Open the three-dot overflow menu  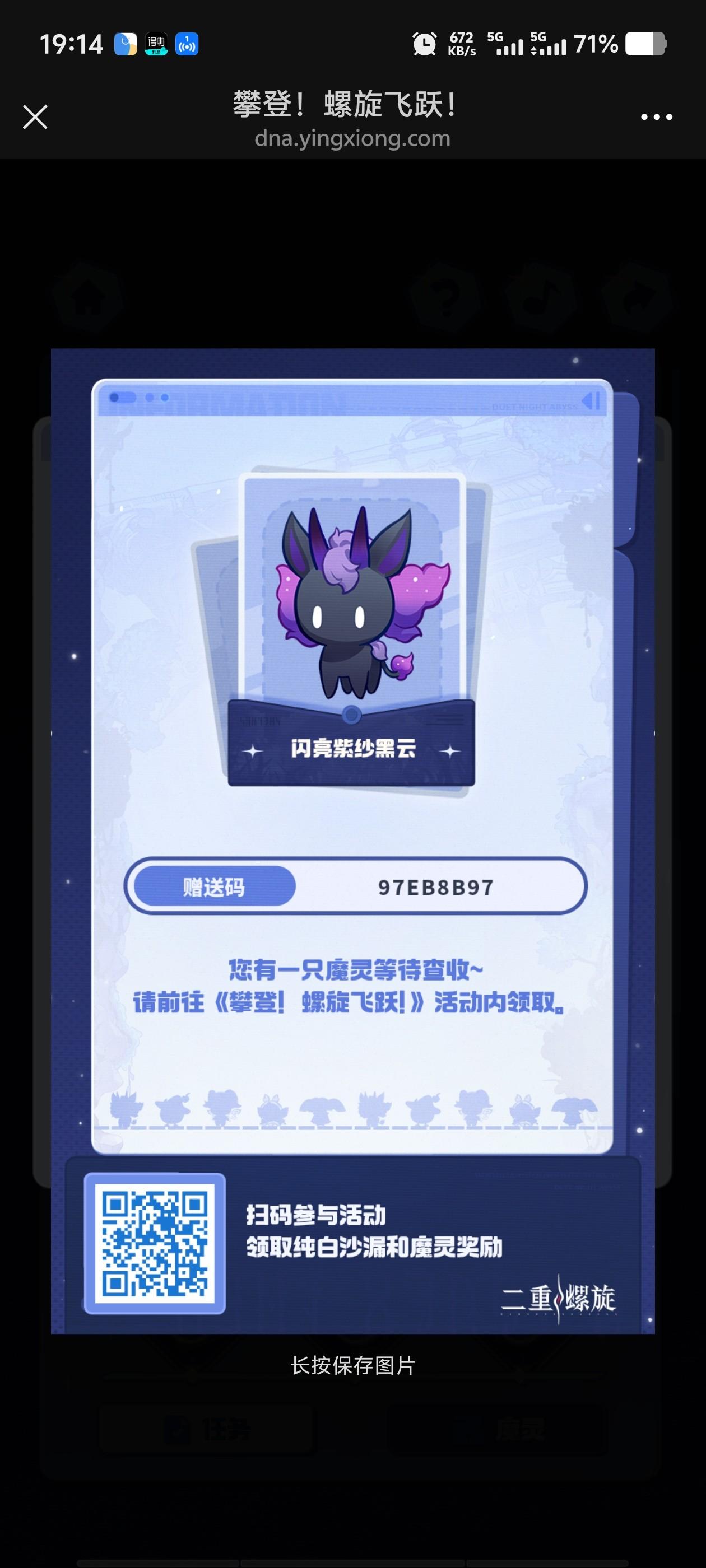(656, 117)
